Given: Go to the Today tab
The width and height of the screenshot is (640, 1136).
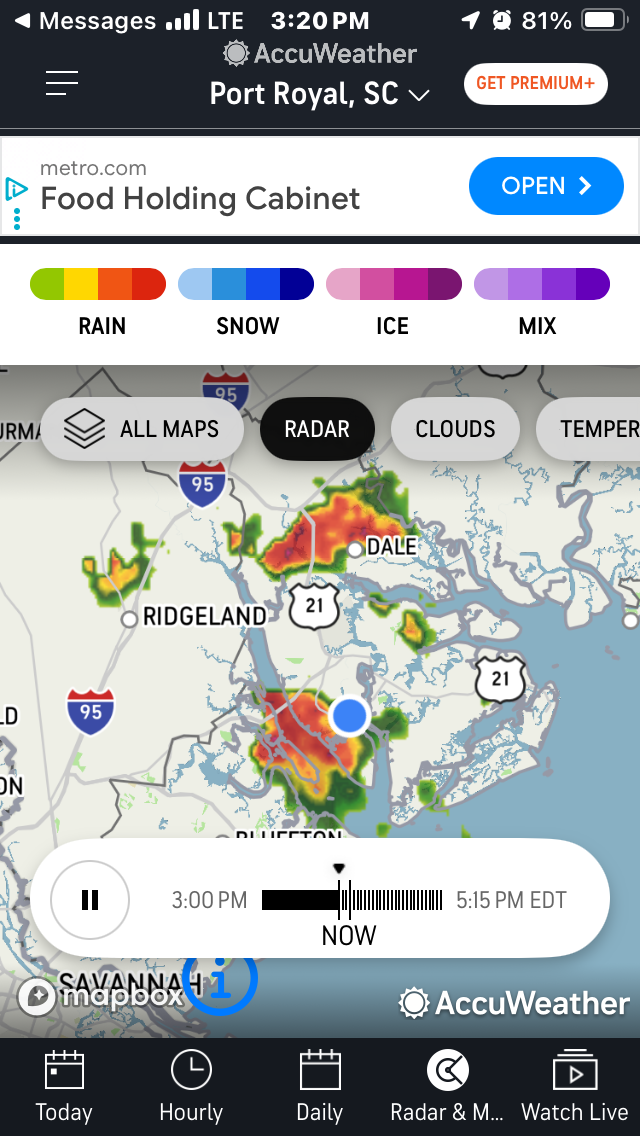Looking at the screenshot, I should pyautogui.click(x=64, y=1087).
